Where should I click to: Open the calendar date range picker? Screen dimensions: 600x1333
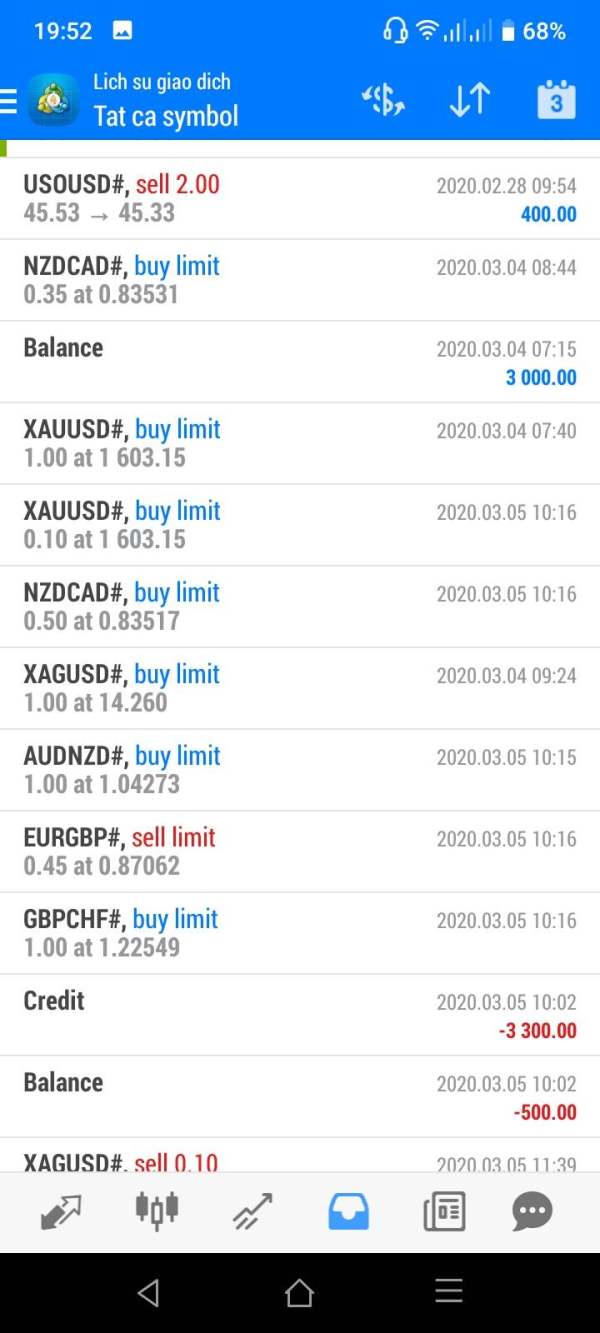(x=556, y=100)
